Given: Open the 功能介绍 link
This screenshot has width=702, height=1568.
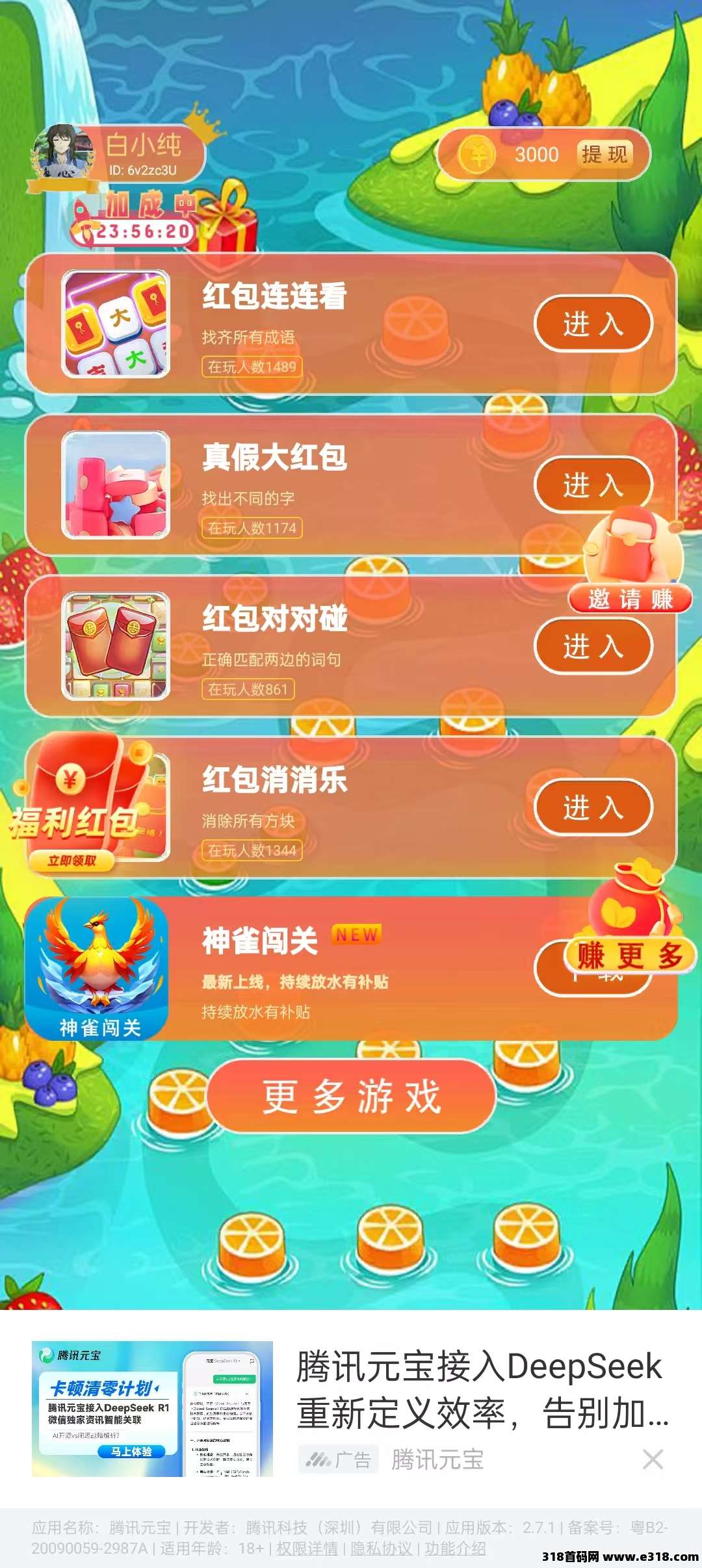Looking at the screenshot, I should click(x=455, y=1548).
